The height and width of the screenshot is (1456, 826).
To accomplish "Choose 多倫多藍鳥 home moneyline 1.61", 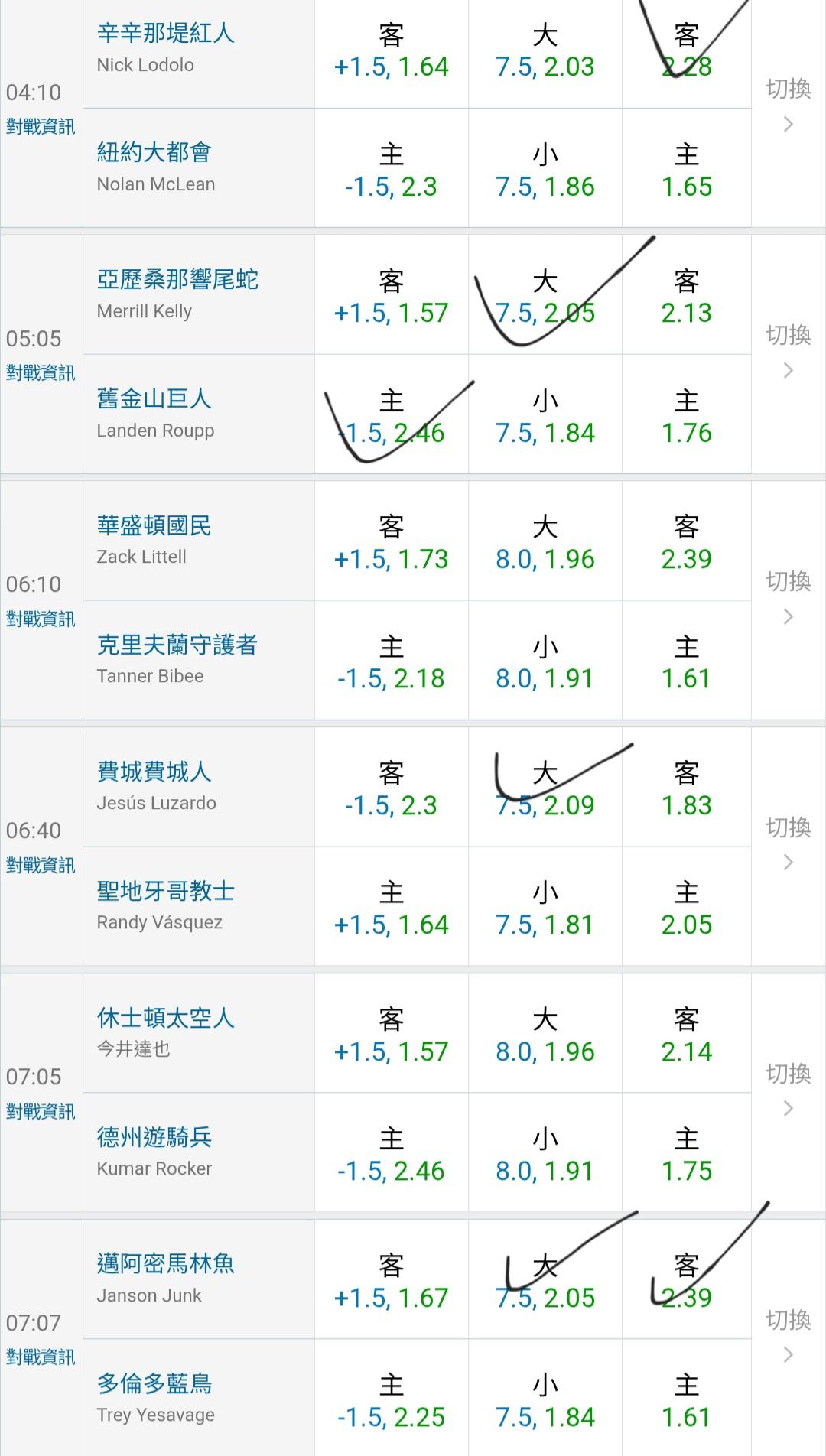I will 686,1400.
